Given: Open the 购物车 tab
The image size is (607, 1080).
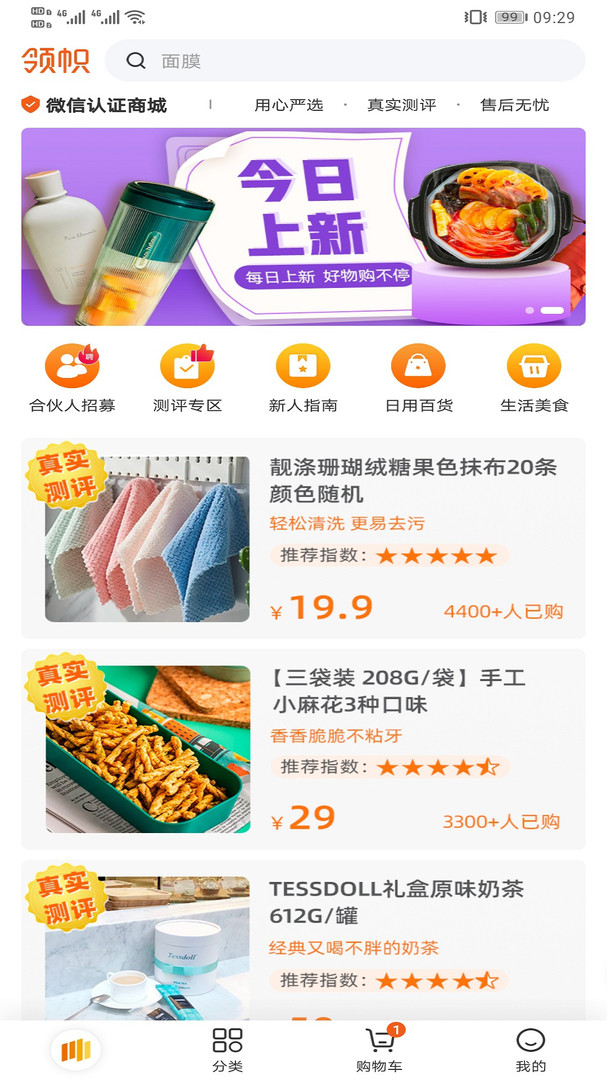Looking at the screenshot, I should [379, 1050].
